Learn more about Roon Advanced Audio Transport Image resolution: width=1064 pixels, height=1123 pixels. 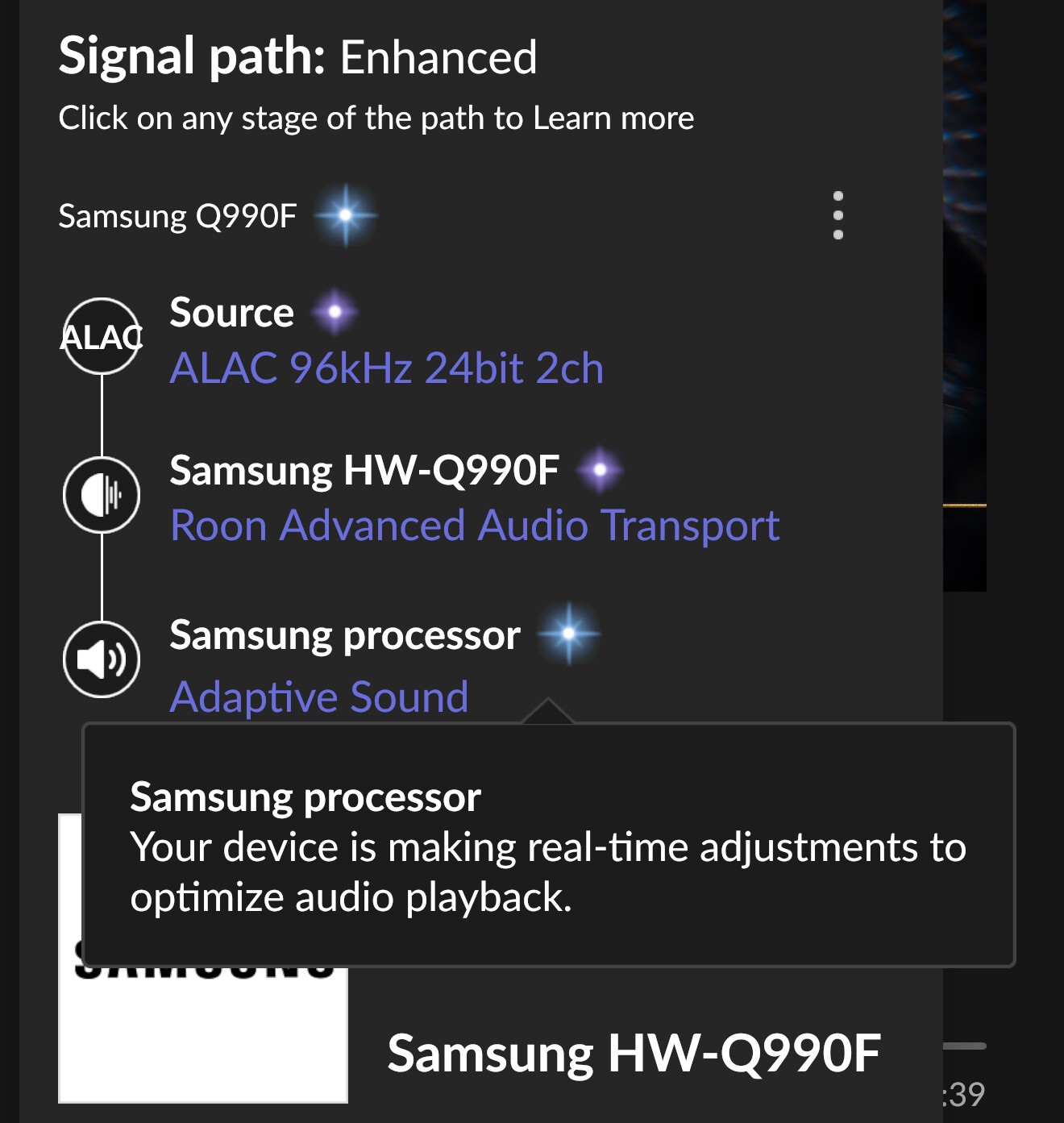coord(475,526)
